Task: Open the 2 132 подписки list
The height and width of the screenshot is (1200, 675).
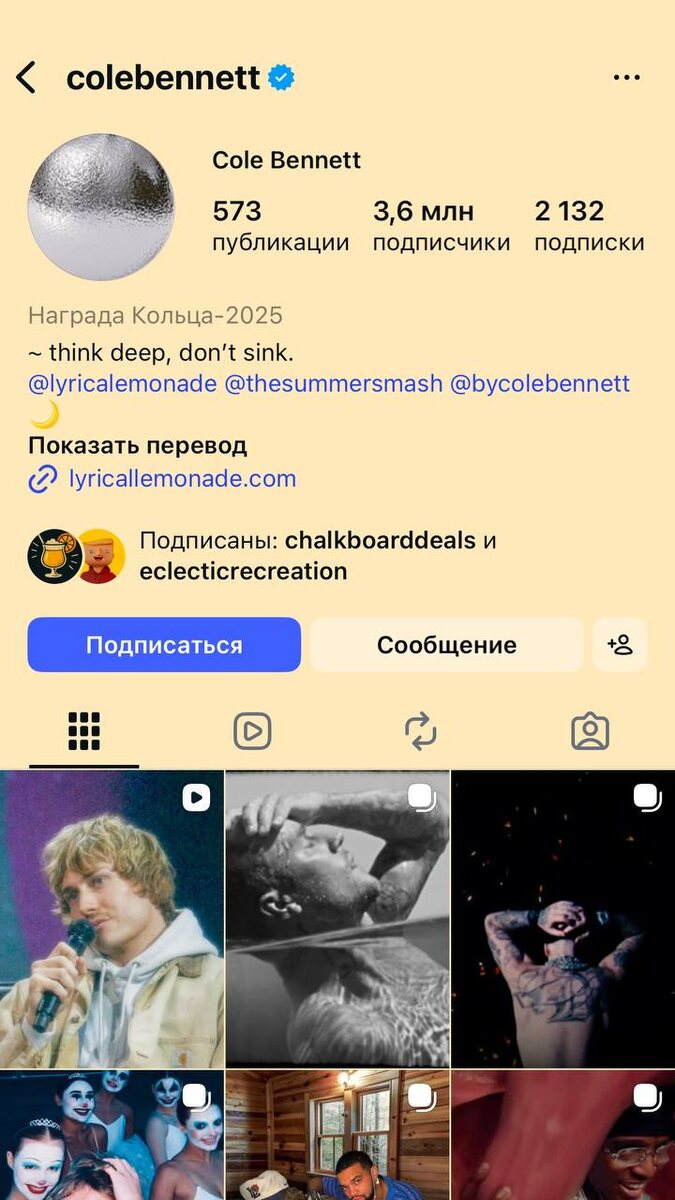Action: coord(589,225)
